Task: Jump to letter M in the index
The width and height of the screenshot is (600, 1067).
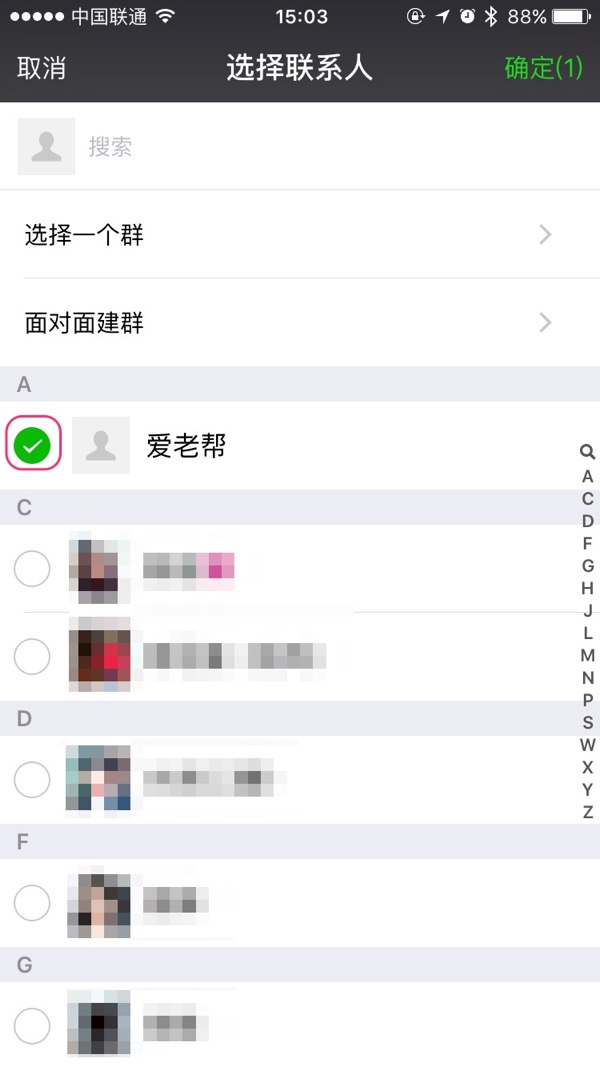Action: [588, 656]
